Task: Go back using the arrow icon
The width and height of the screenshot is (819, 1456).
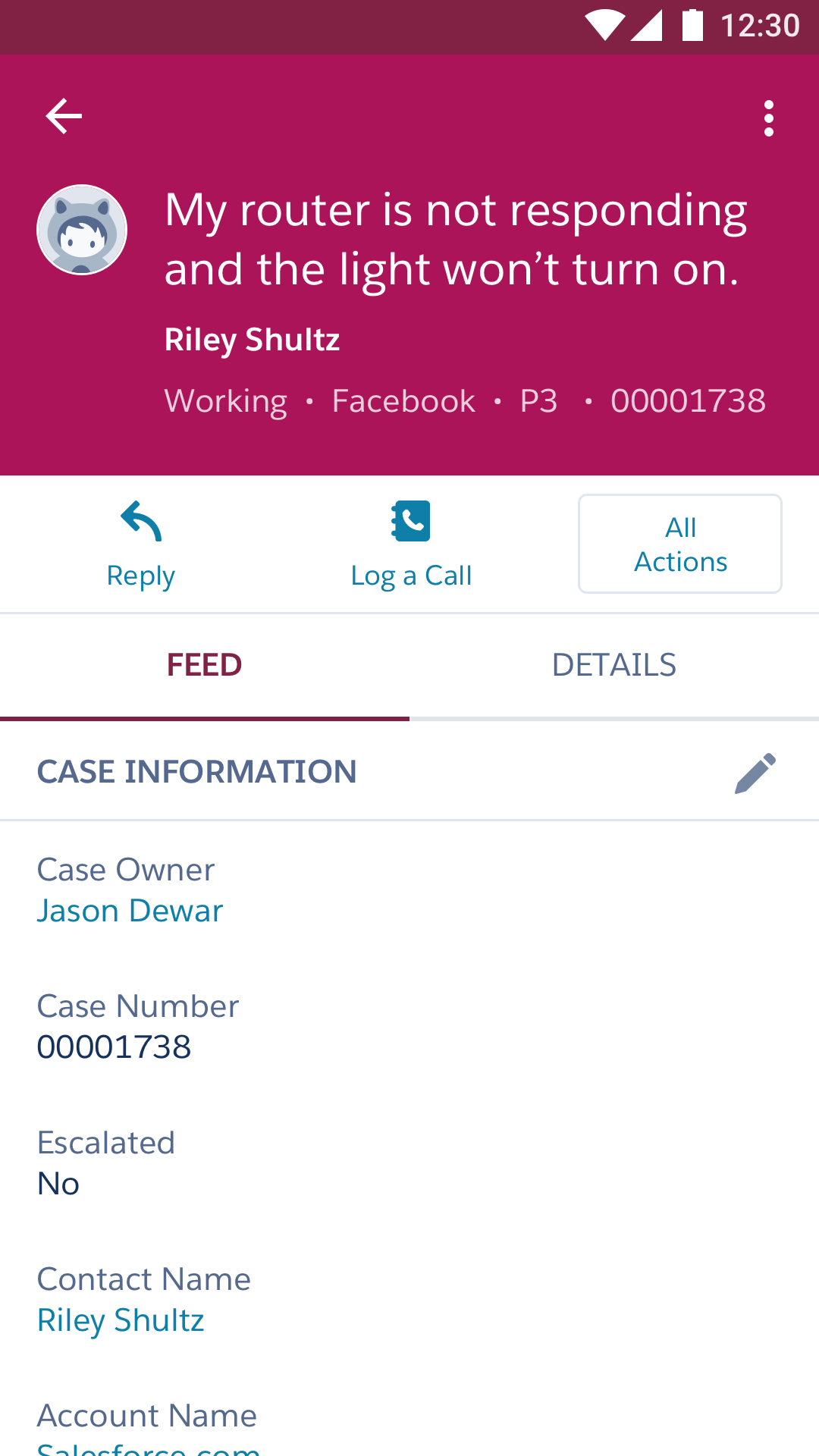Action: coord(64,117)
